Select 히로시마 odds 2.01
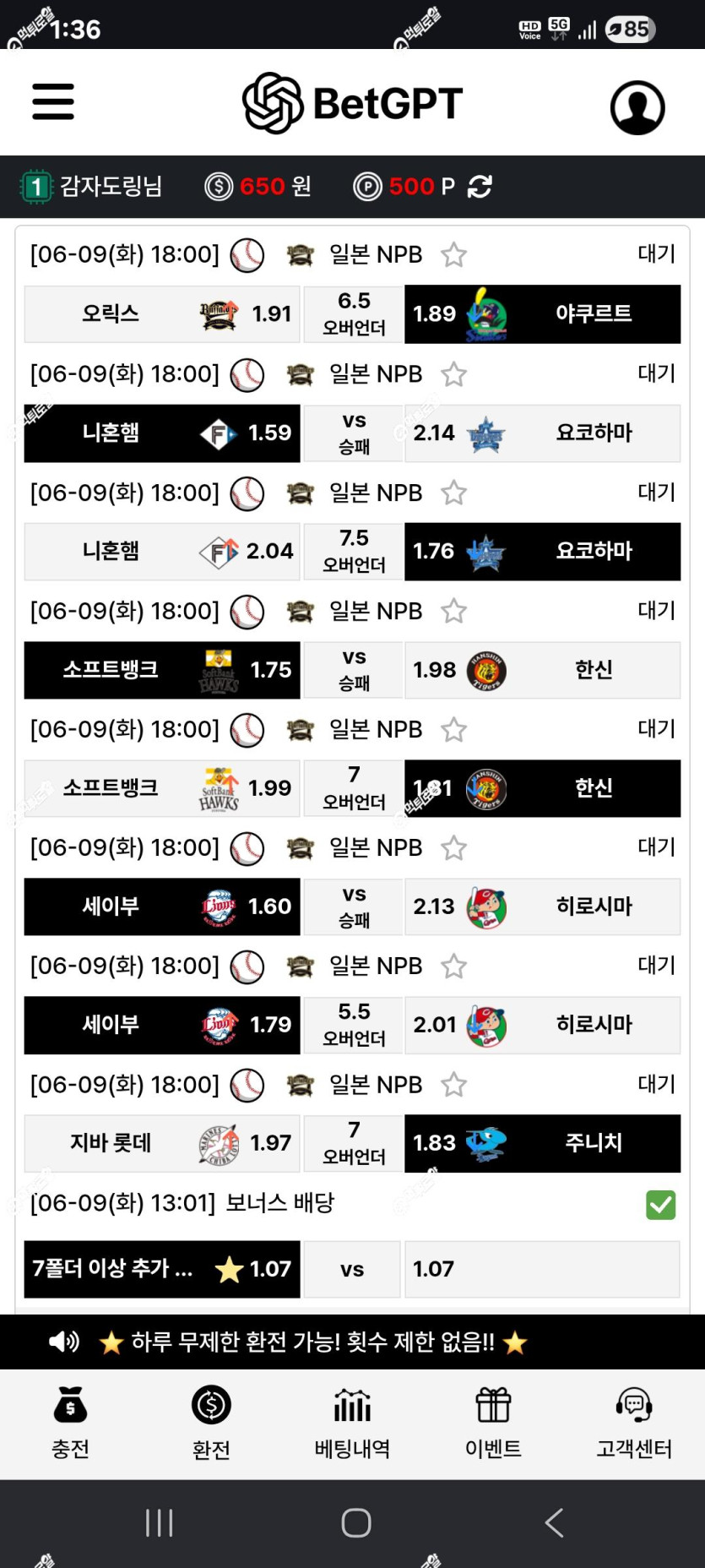 tap(542, 1025)
